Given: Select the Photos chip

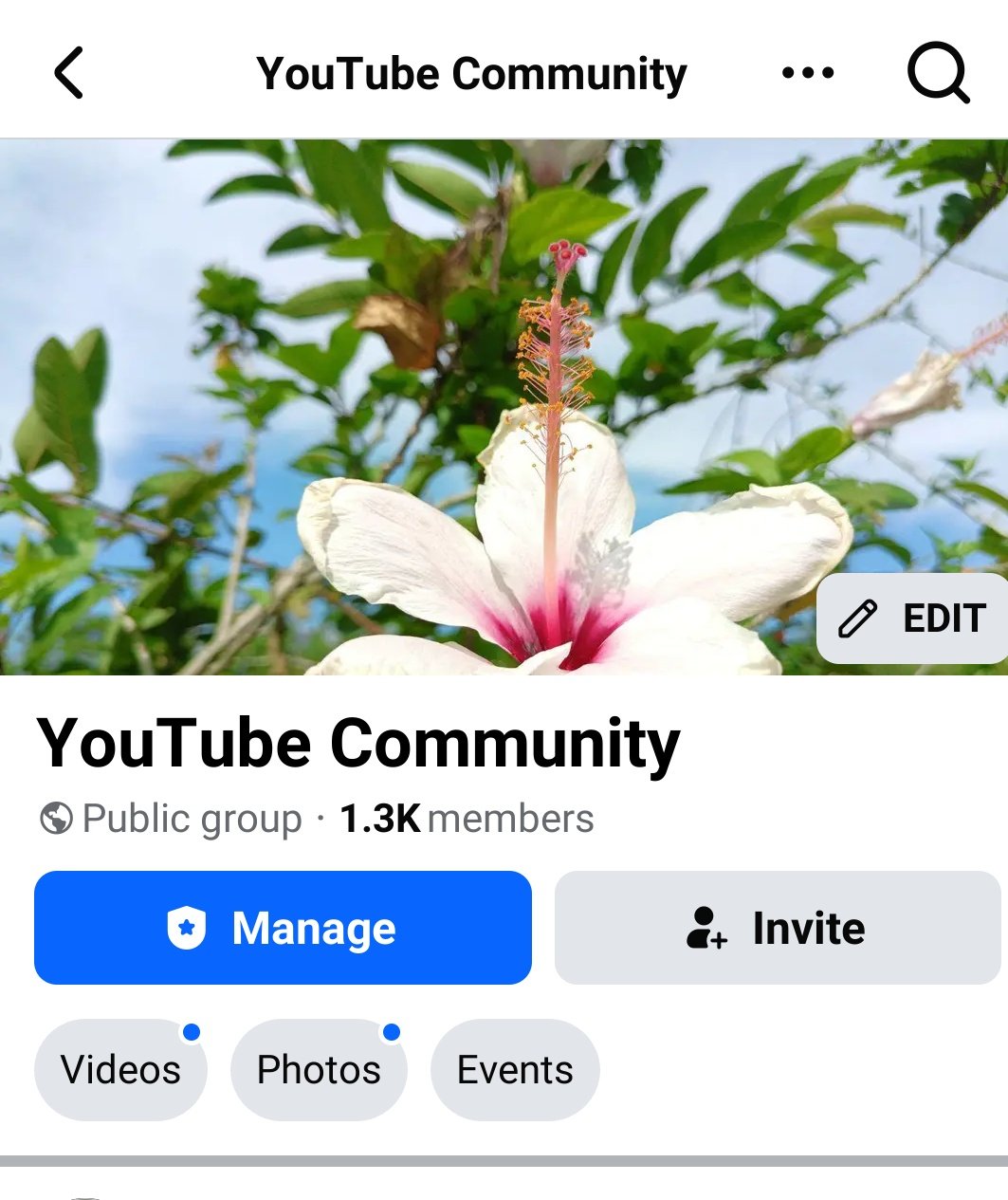Looking at the screenshot, I should tap(319, 1070).
